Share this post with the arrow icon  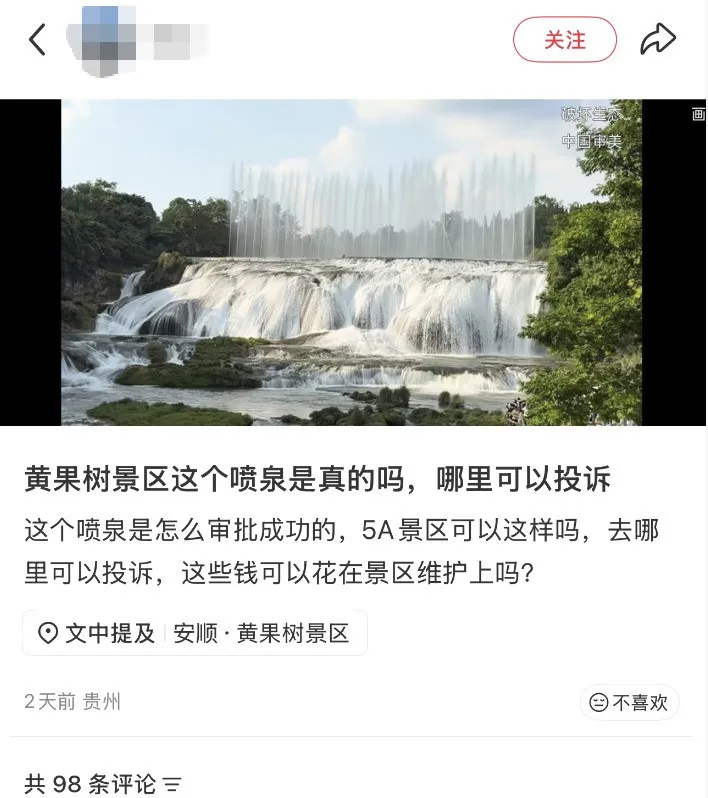658,39
